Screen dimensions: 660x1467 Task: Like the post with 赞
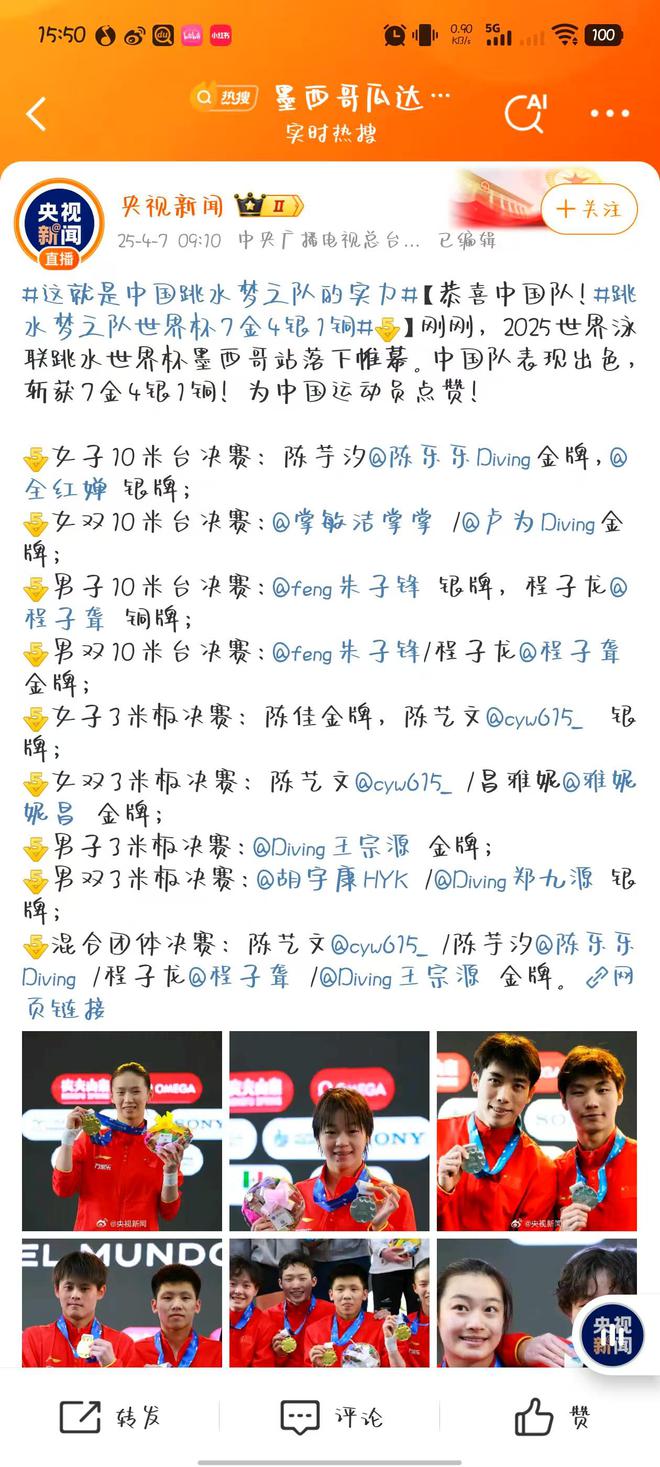pyautogui.click(x=551, y=1416)
